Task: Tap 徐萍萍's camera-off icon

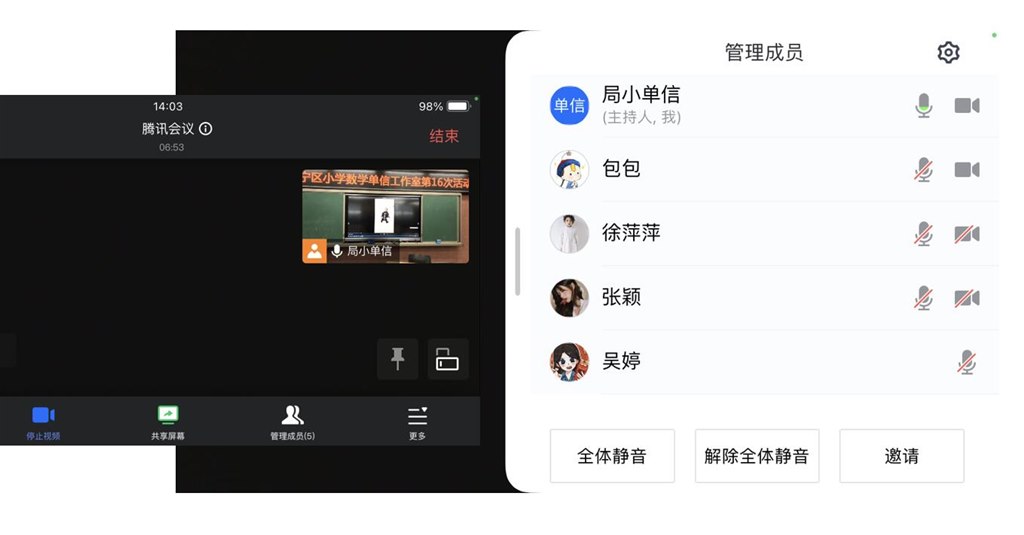Action: click(x=967, y=234)
